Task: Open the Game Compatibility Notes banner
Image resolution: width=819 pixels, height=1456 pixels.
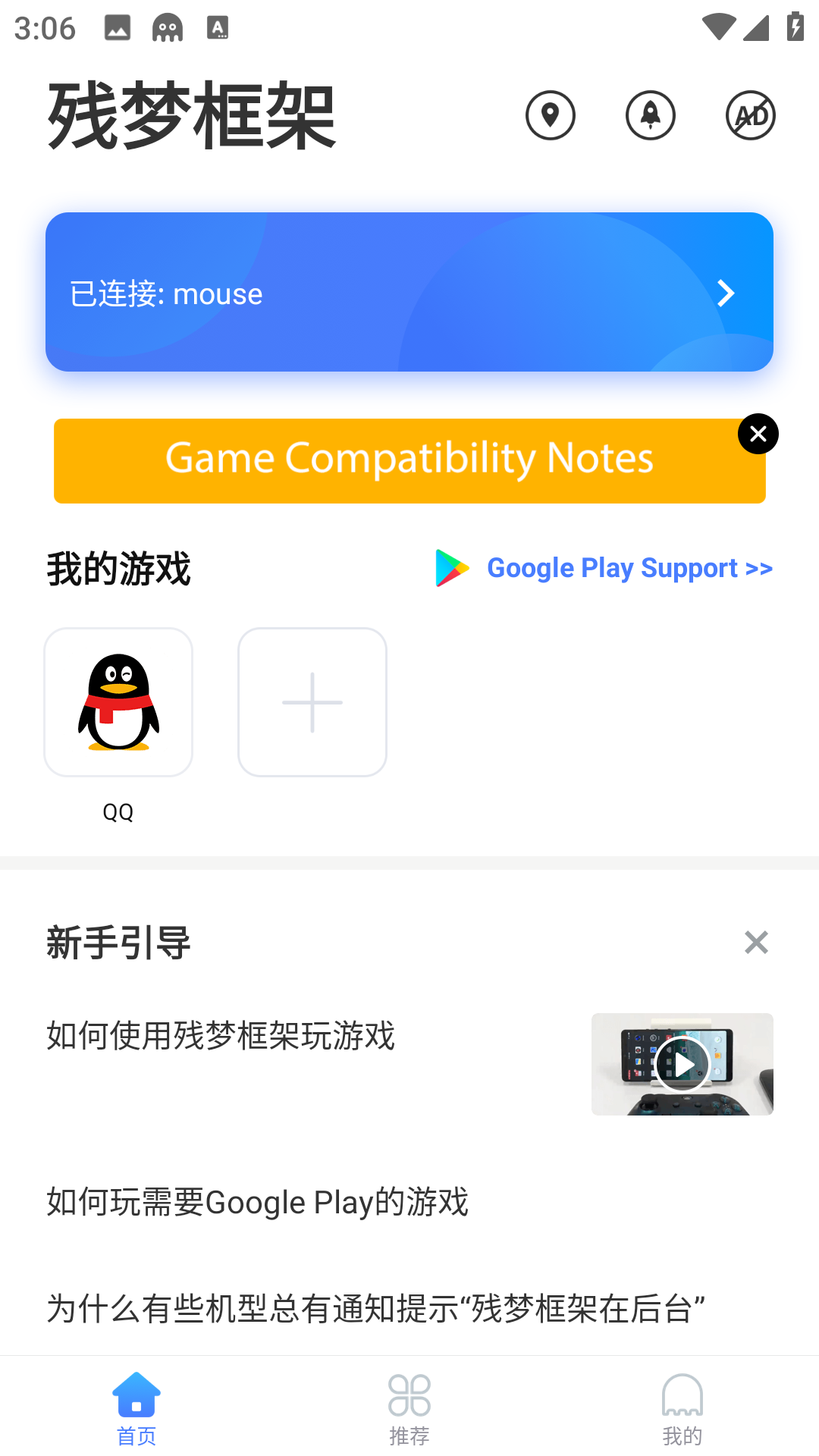Action: click(x=394, y=461)
